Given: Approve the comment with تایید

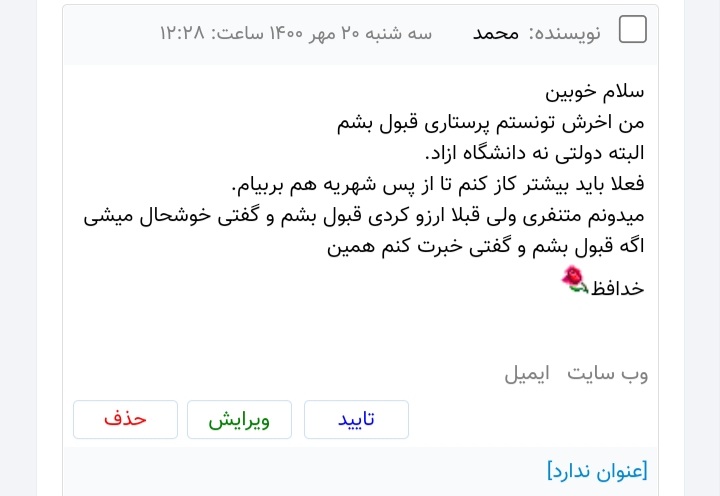Looking at the screenshot, I should (x=356, y=420).
